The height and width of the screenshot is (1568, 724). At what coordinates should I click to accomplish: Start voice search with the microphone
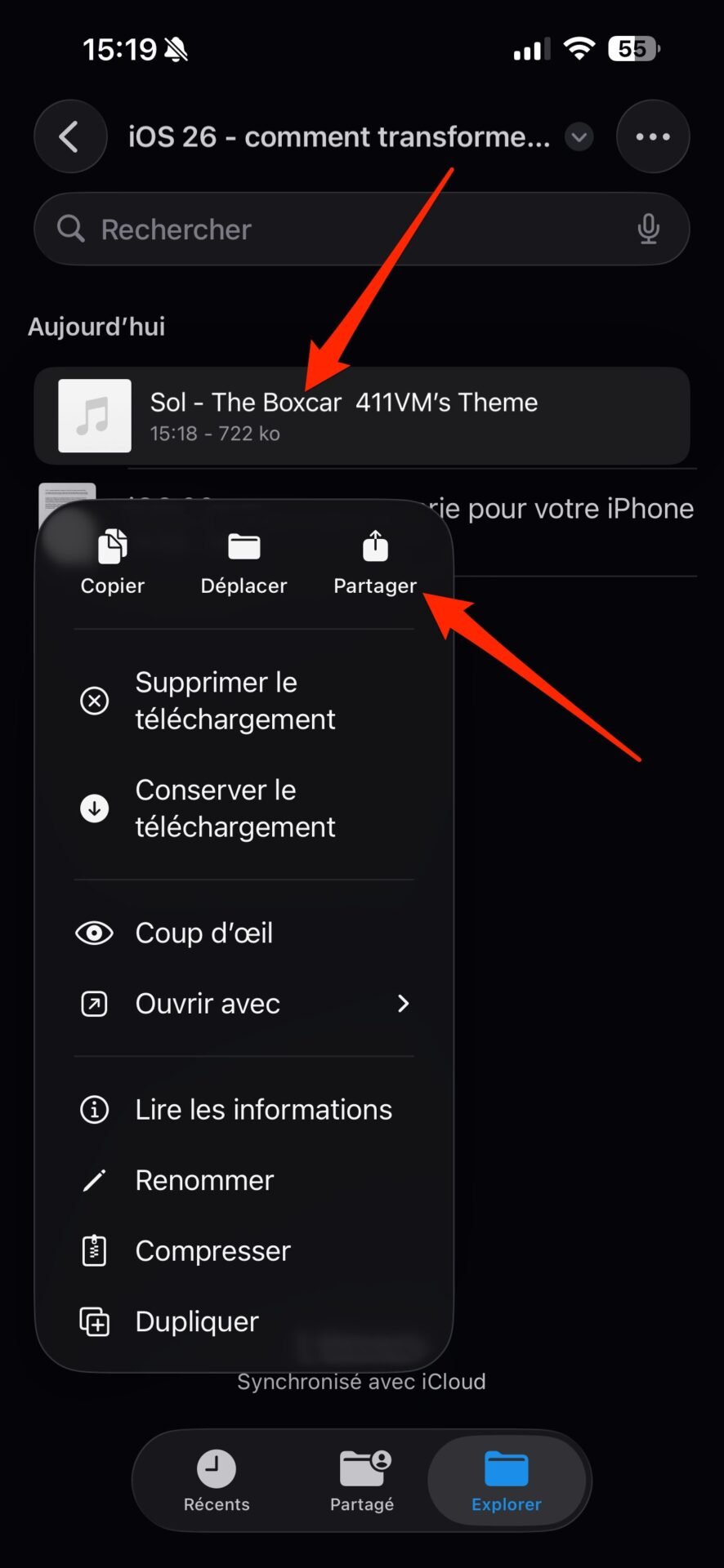pyautogui.click(x=648, y=229)
